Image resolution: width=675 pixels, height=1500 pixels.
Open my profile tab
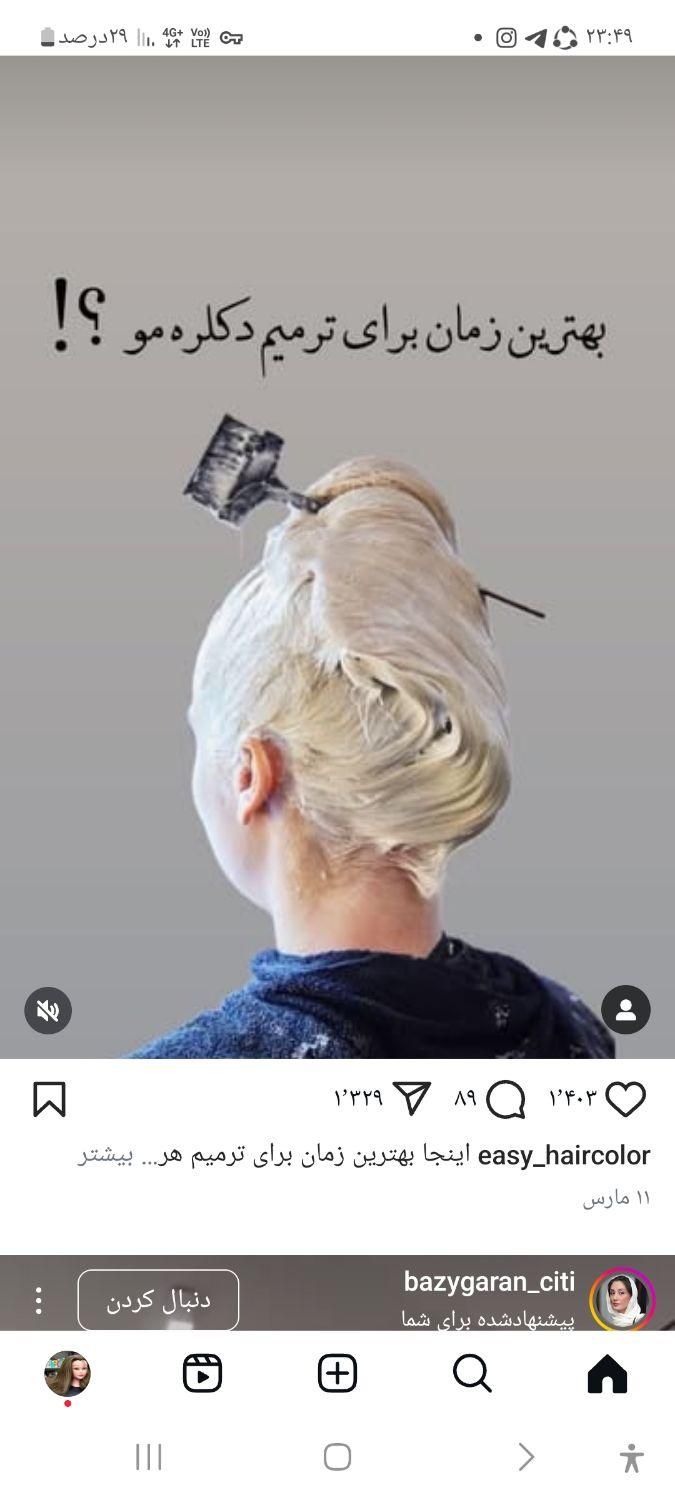pyautogui.click(x=67, y=1374)
